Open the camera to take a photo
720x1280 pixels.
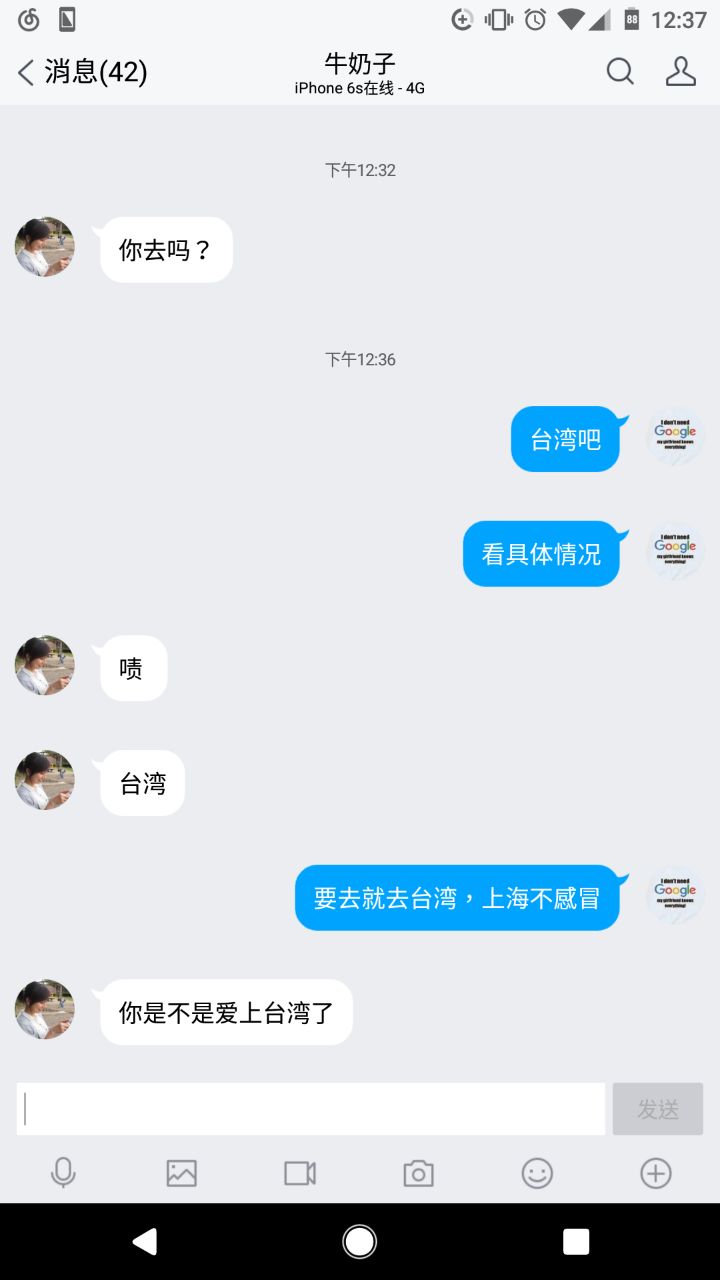(x=418, y=1173)
